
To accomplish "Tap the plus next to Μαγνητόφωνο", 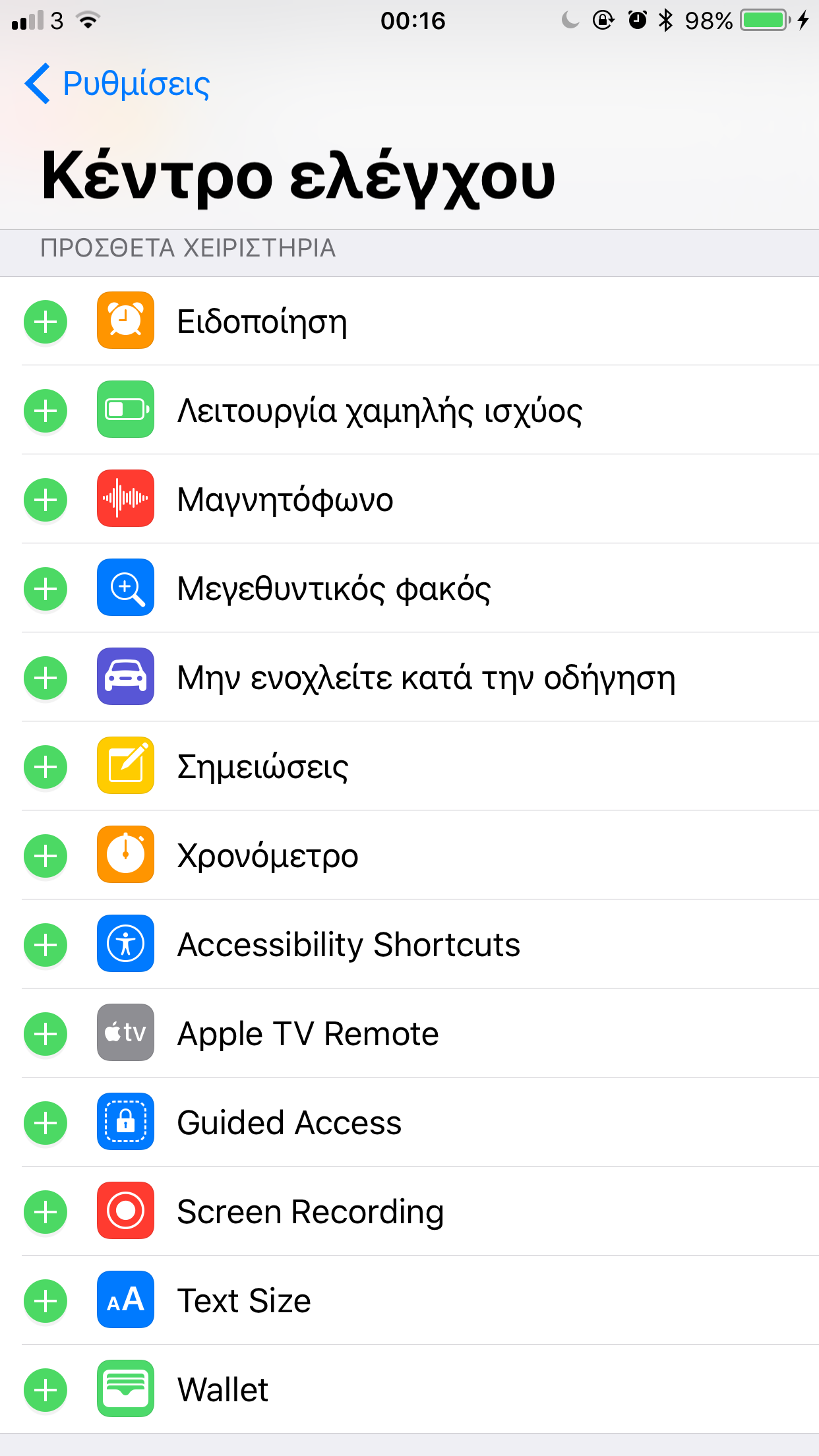I will point(45,501).
